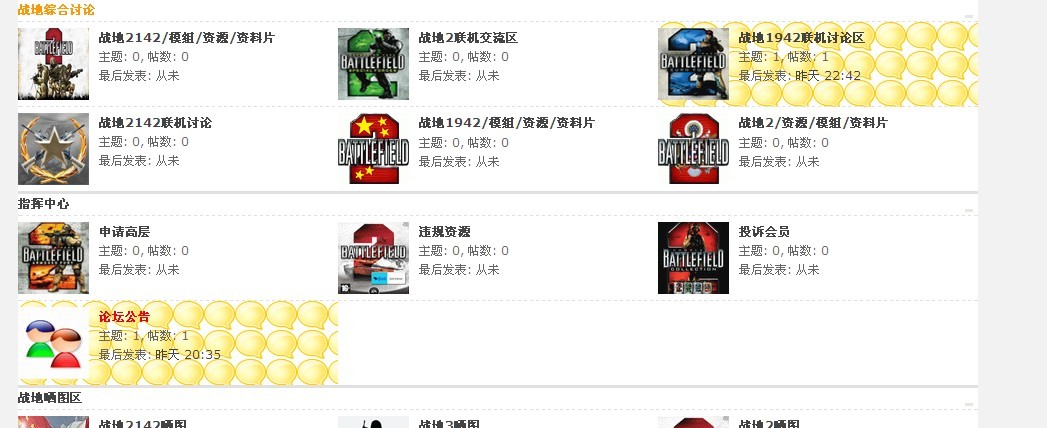The height and width of the screenshot is (428, 1047).
Task: Open the 申请高层 board
Action: pyautogui.click(x=124, y=232)
